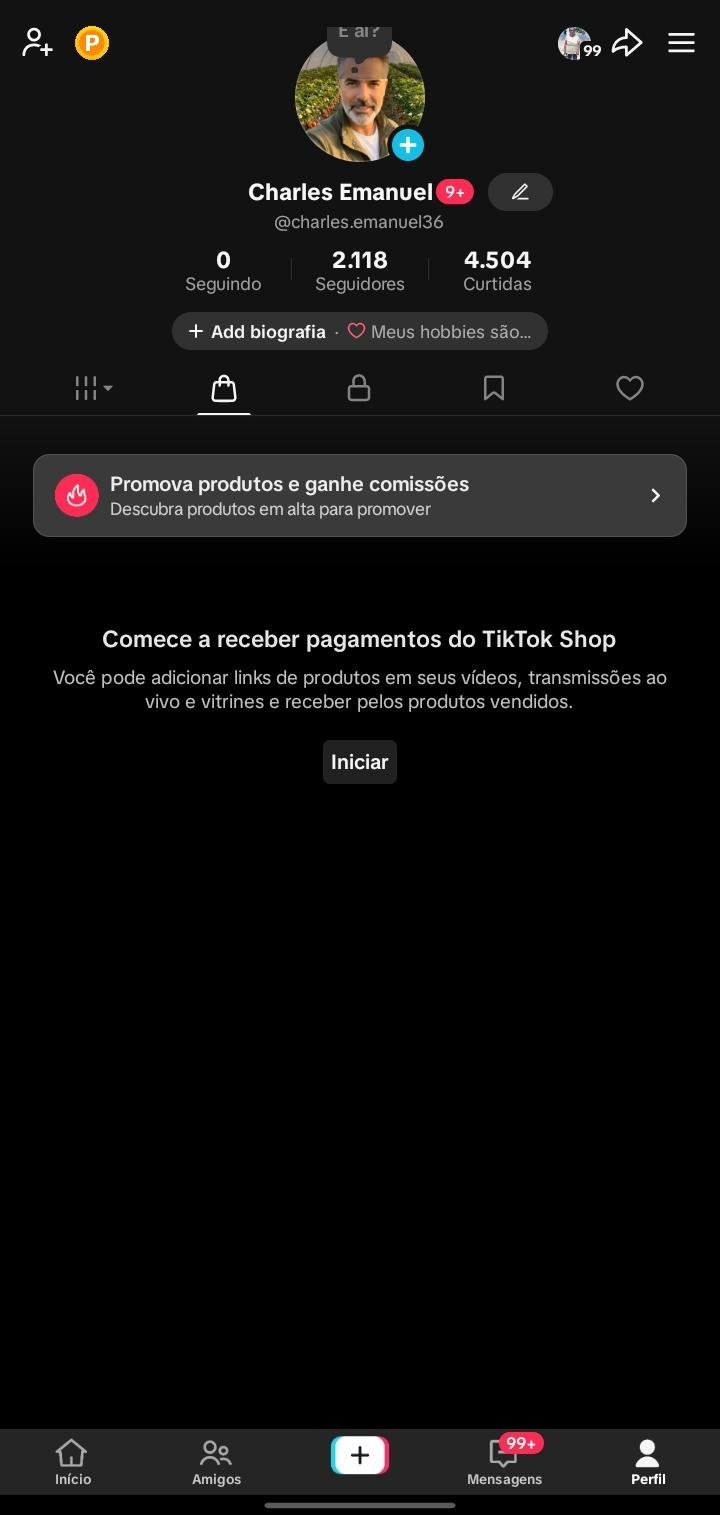The width and height of the screenshot is (720, 1515).
Task: Go to the Início tab
Action: coord(72,1462)
